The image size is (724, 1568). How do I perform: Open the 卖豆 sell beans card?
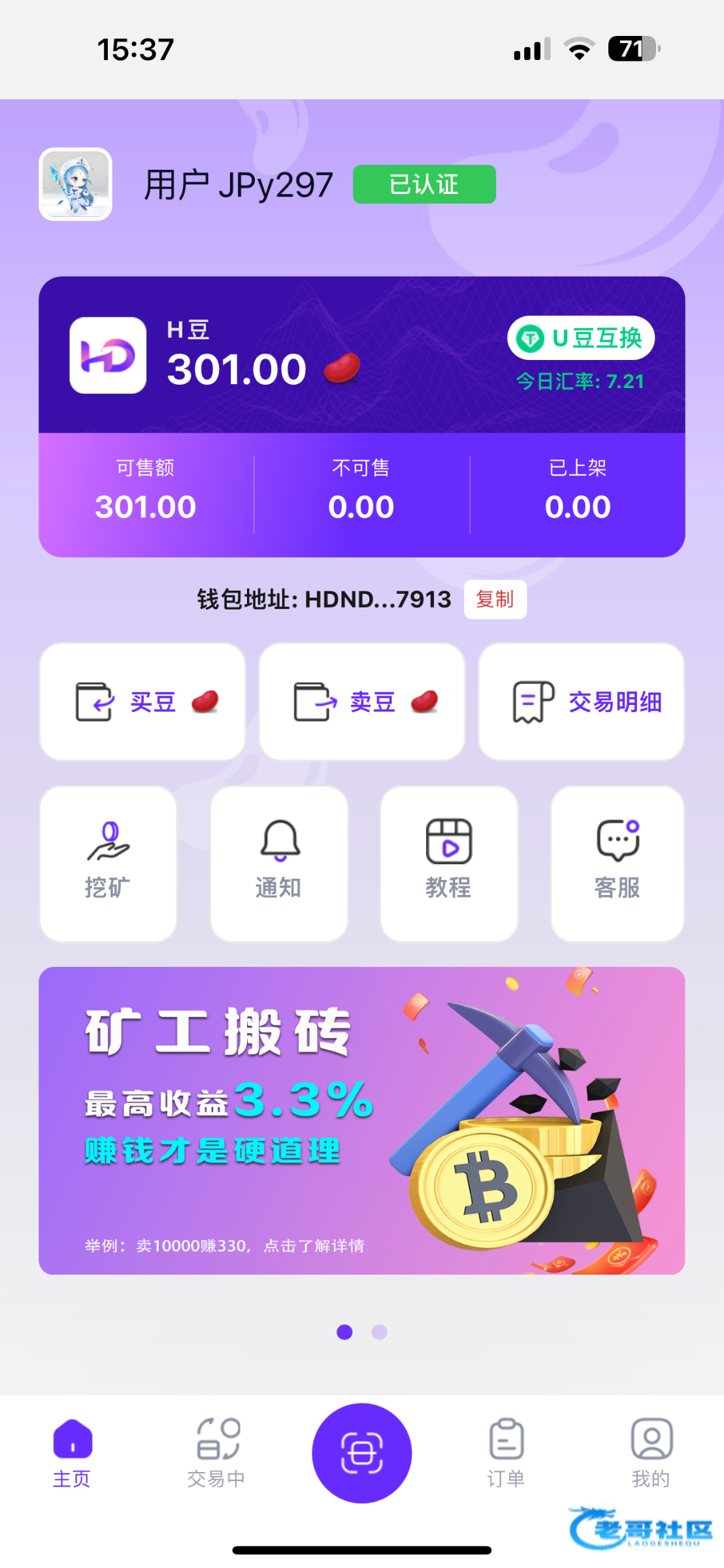pyautogui.click(x=361, y=702)
